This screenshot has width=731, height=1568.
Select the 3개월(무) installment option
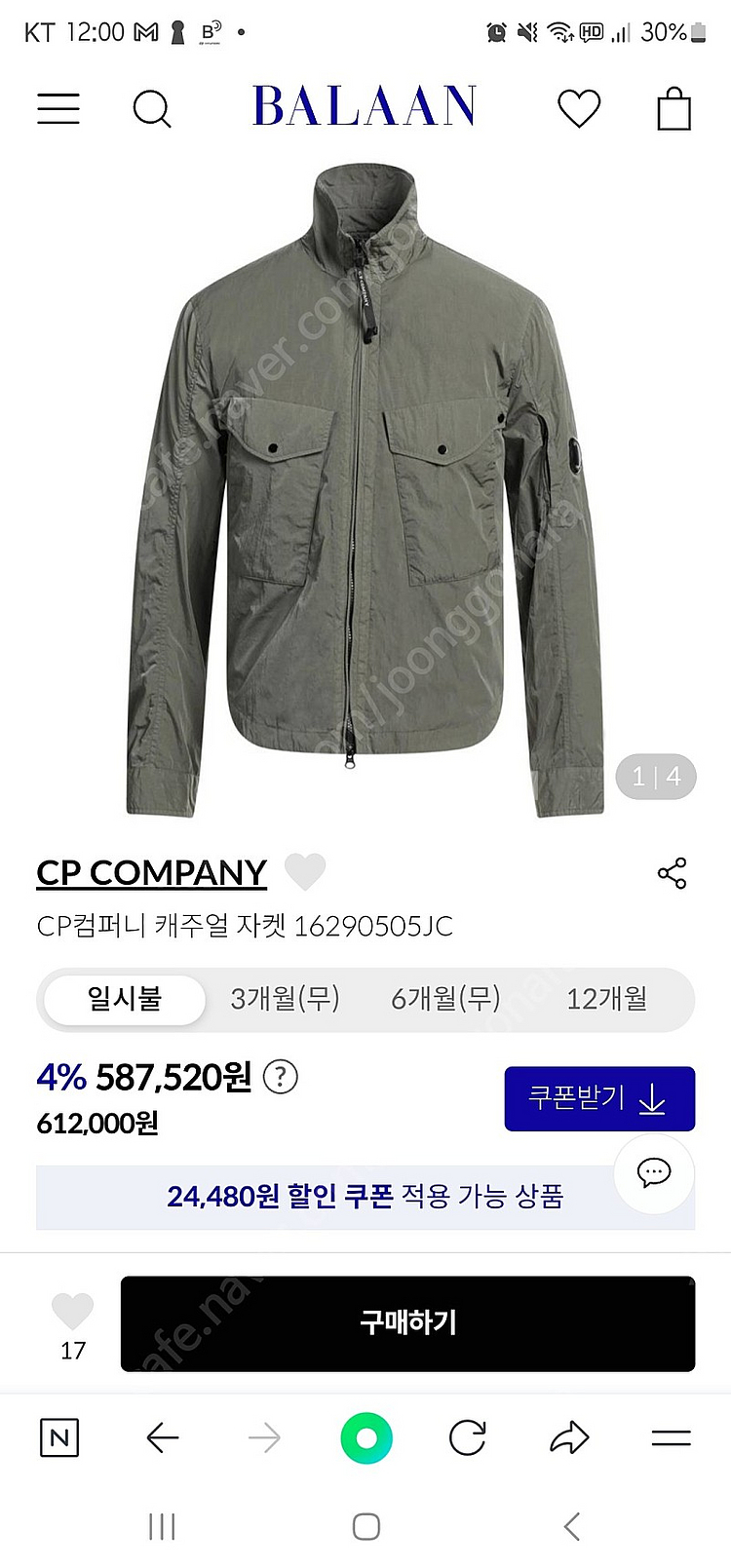[285, 999]
